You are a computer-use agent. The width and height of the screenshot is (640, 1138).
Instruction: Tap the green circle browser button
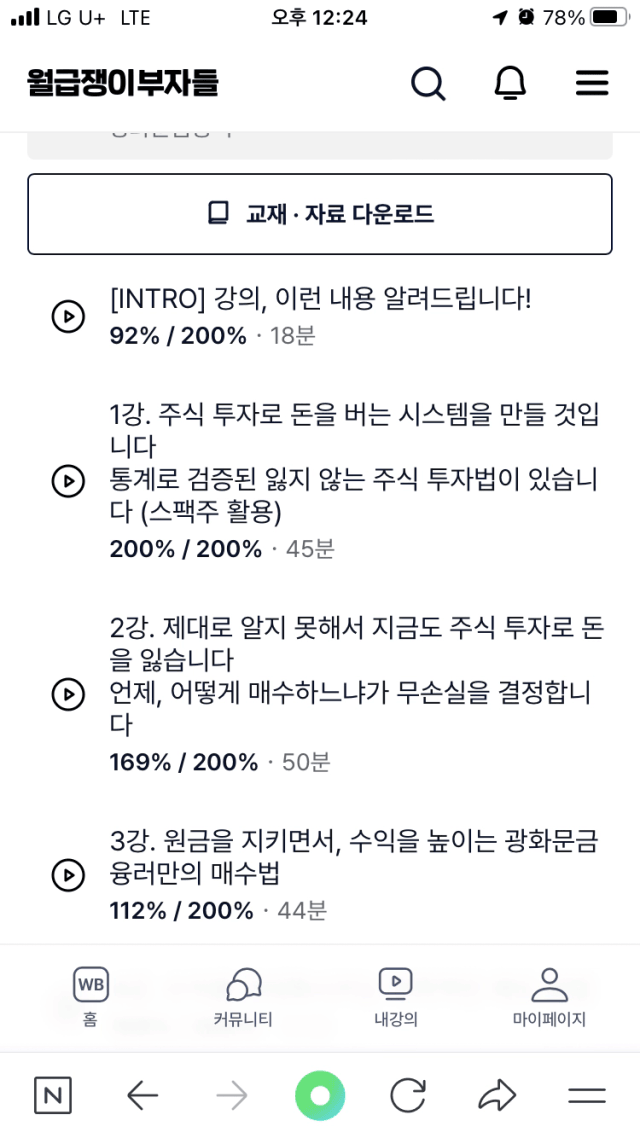coord(320,1095)
